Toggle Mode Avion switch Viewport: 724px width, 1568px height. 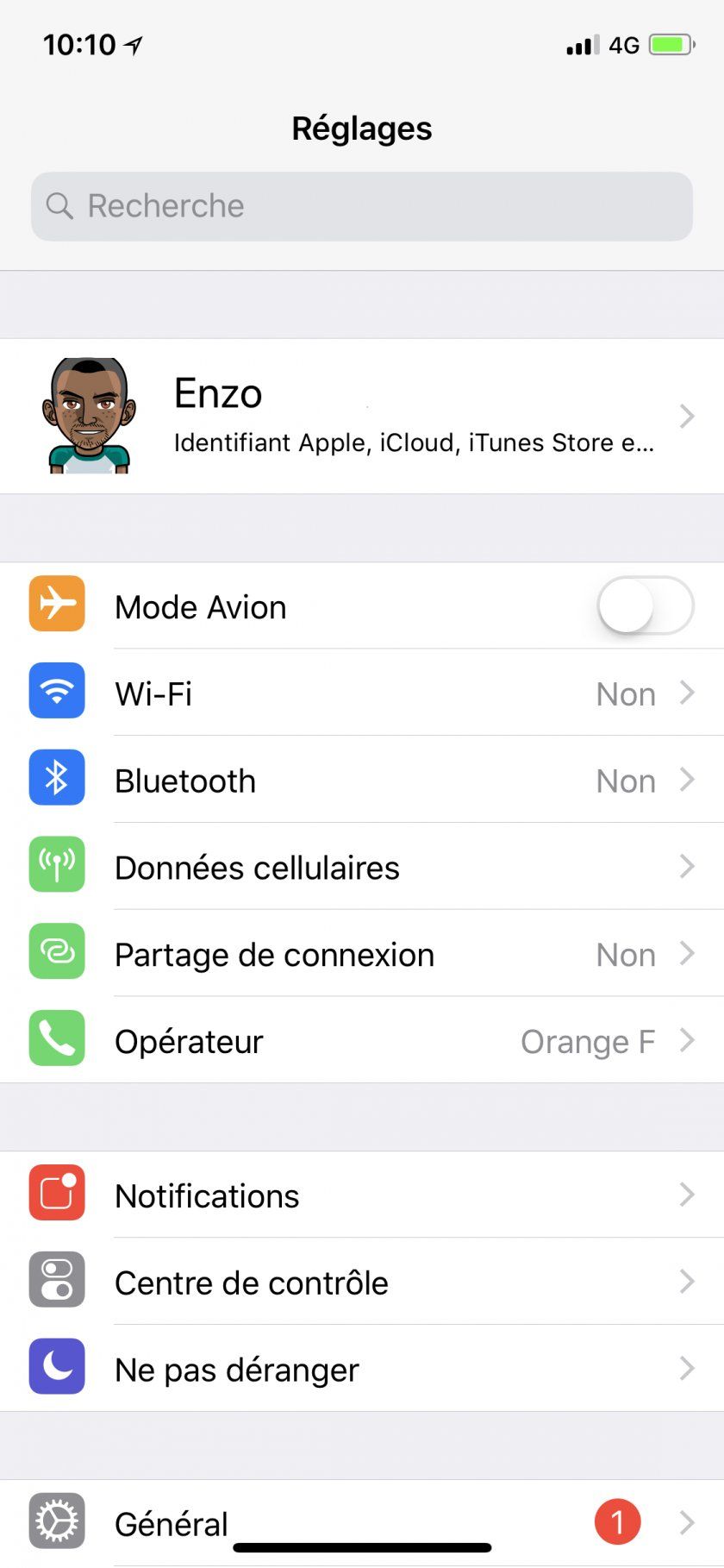(x=645, y=606)
